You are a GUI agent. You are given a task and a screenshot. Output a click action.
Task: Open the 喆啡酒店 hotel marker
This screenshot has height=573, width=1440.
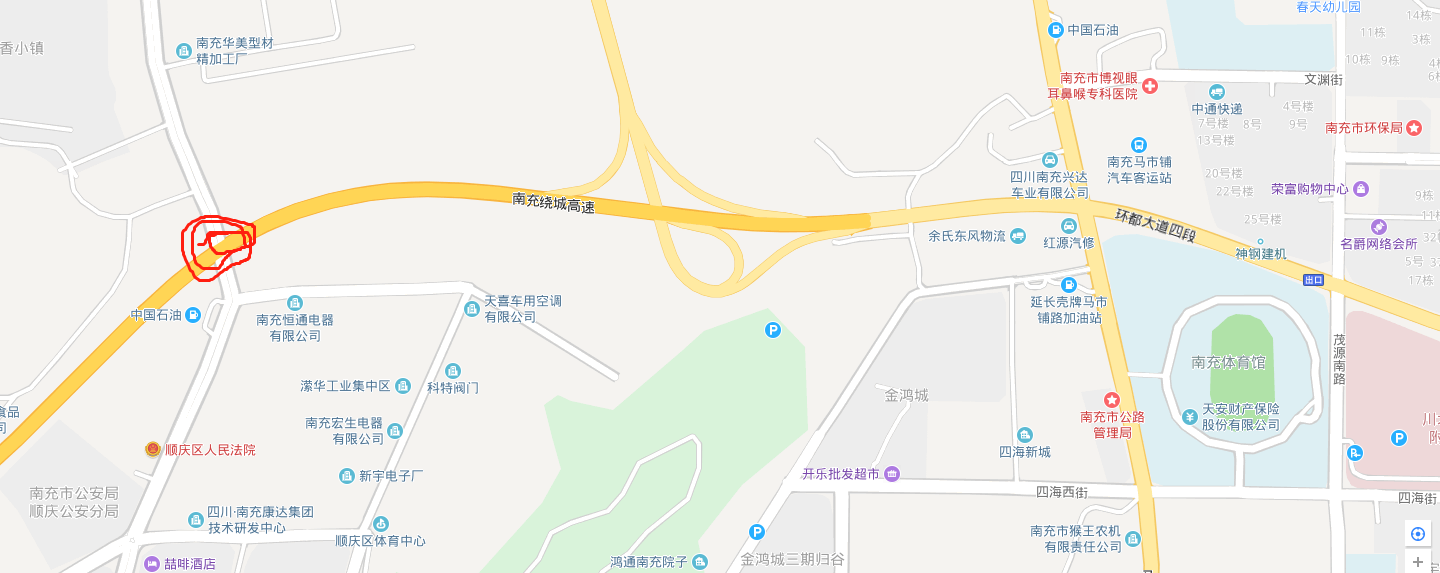pyautogui.click(x=152, y=564)
